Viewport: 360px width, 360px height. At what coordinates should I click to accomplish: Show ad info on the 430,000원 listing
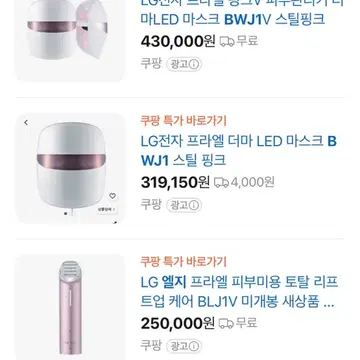coord(184,64)
